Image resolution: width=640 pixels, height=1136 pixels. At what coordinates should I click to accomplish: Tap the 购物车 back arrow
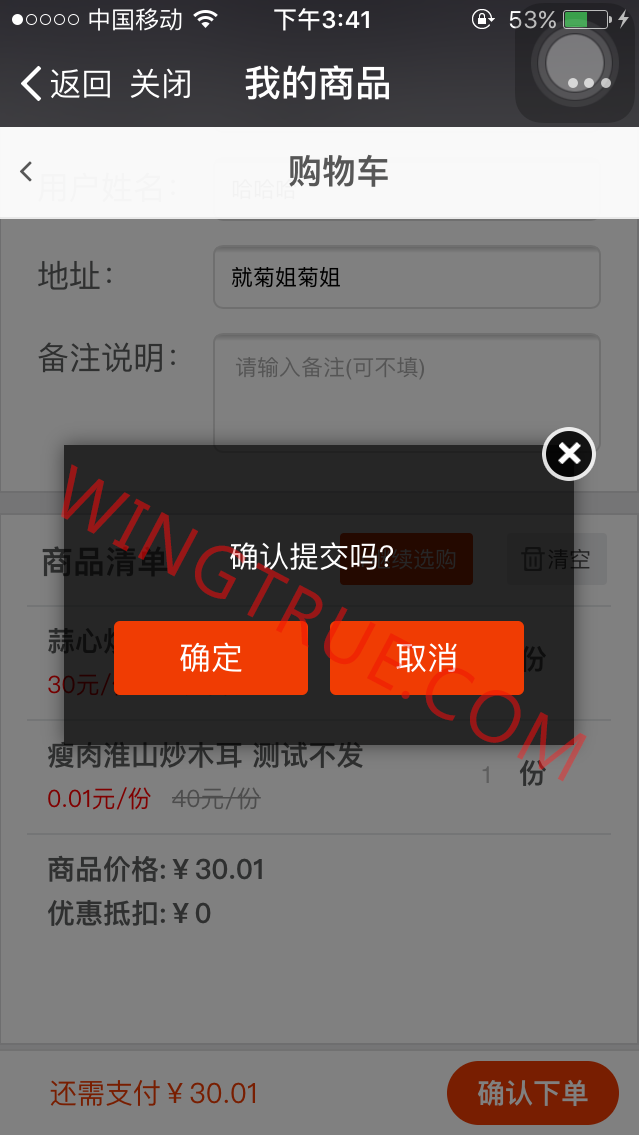point(27,171)
